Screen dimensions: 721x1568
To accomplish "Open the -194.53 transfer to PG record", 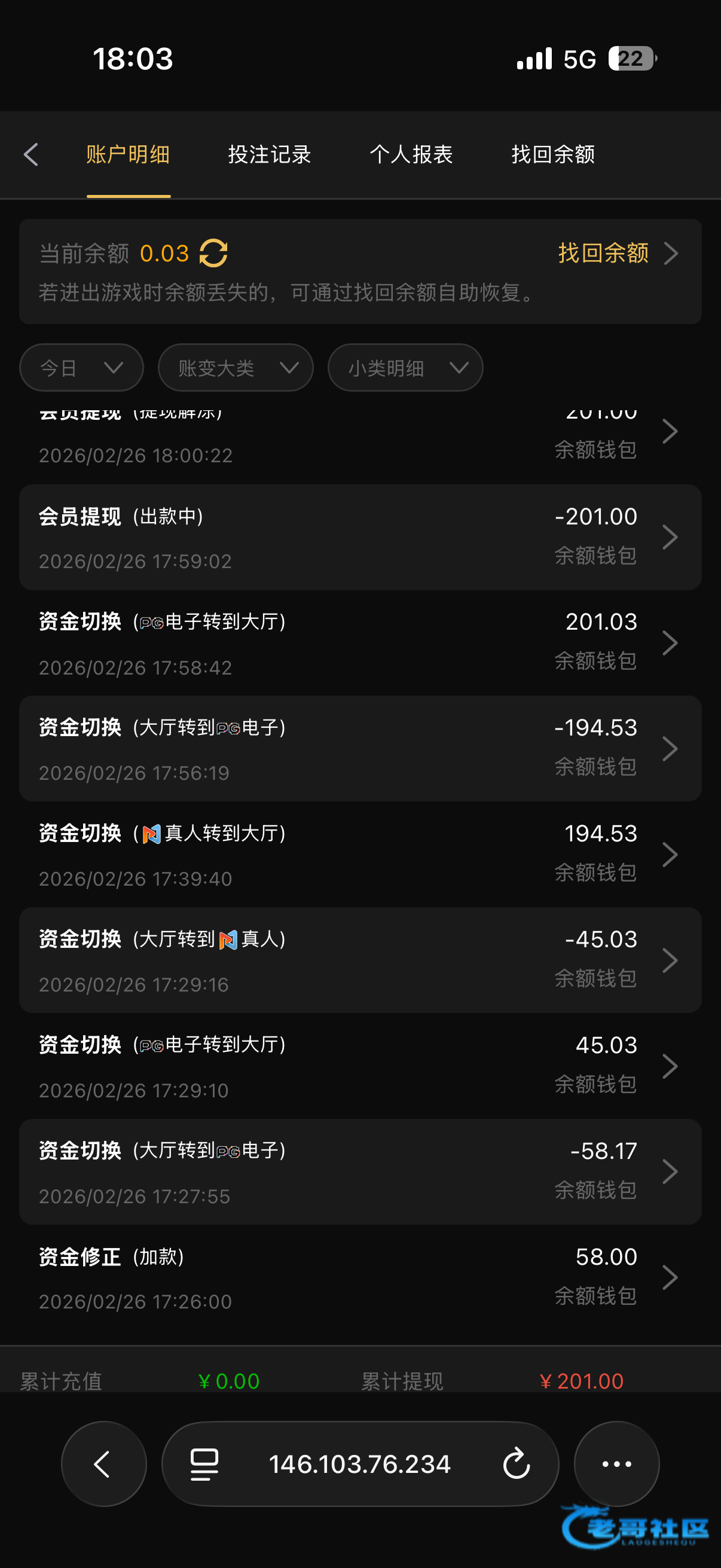I will point(360,749).
